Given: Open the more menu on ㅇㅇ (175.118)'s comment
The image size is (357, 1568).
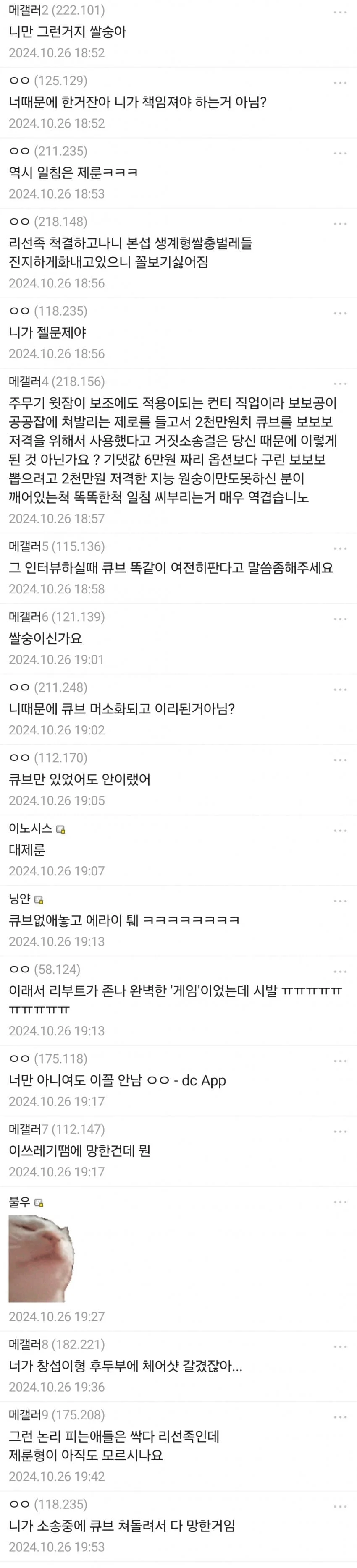Looking at the screenshot, I should tap(340, 1061).
